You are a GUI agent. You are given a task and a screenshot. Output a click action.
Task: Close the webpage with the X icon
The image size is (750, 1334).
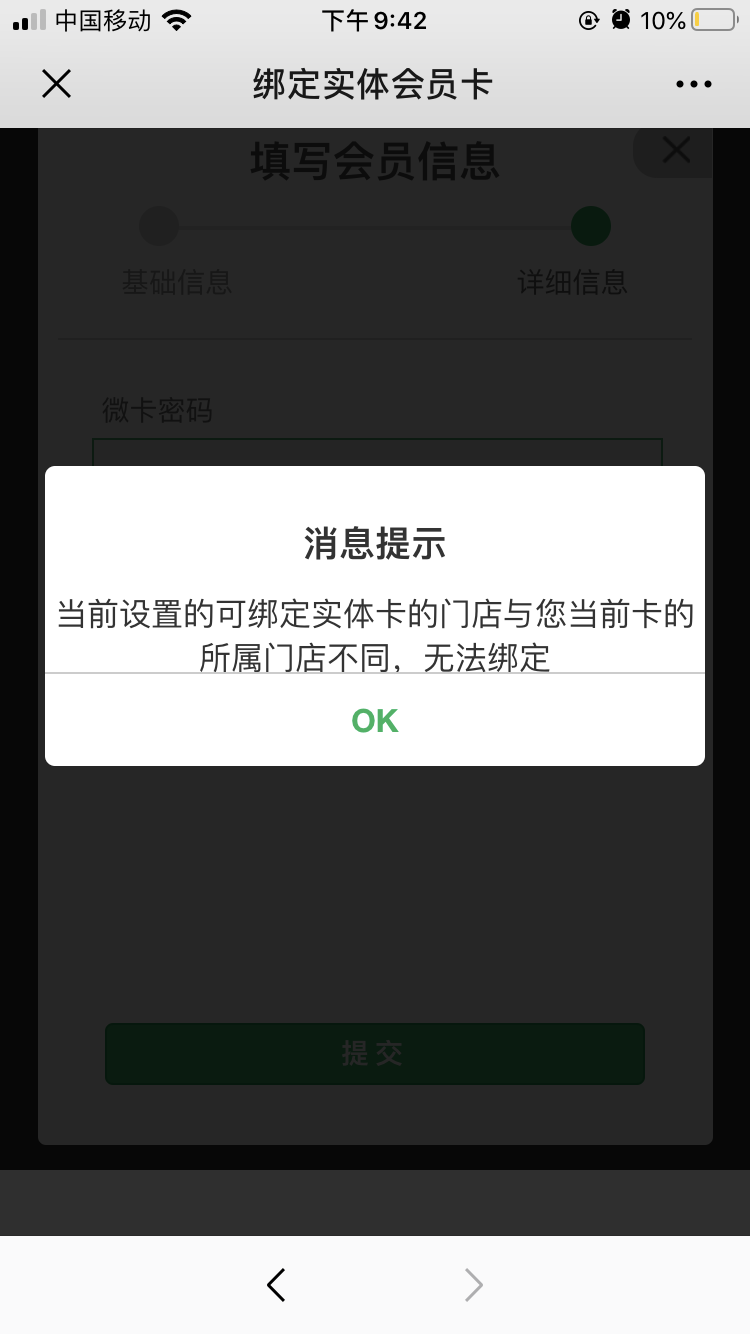click(57, 84)
